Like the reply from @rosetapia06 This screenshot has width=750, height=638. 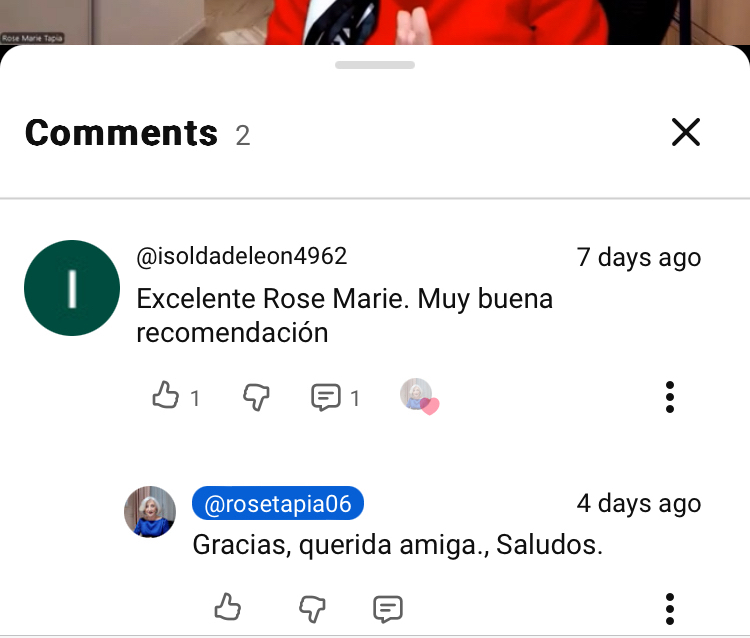click(228, 607)
